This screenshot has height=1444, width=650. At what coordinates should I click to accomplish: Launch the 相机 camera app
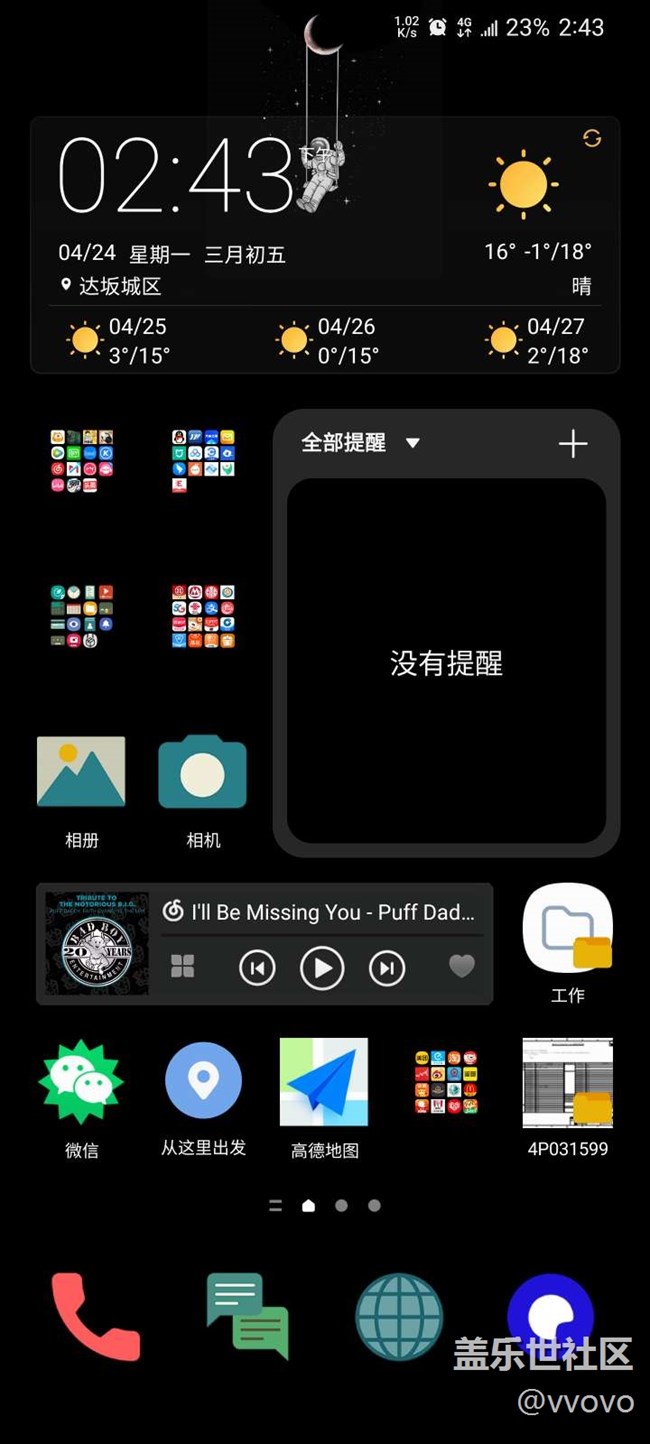point(203,773)
